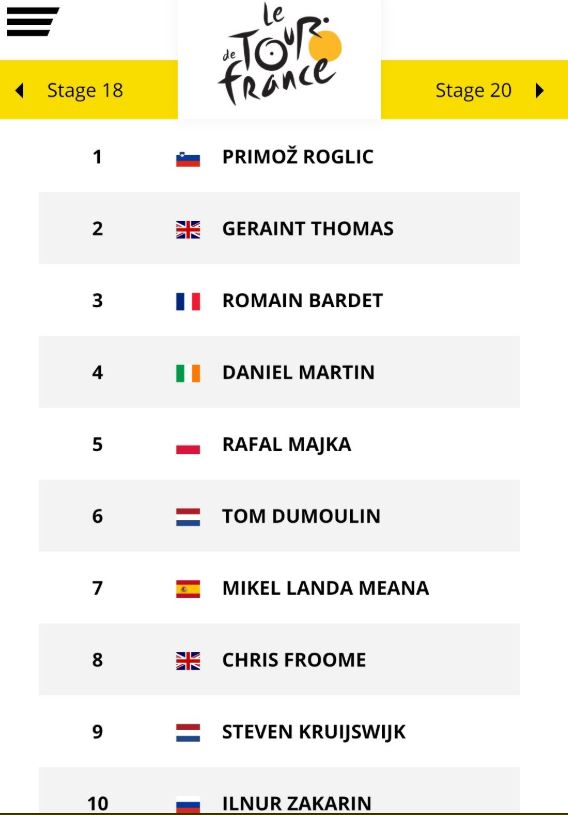The image size is (568, 815).
Task: Go to next Stage 20
Action: [x=474, y=90]
